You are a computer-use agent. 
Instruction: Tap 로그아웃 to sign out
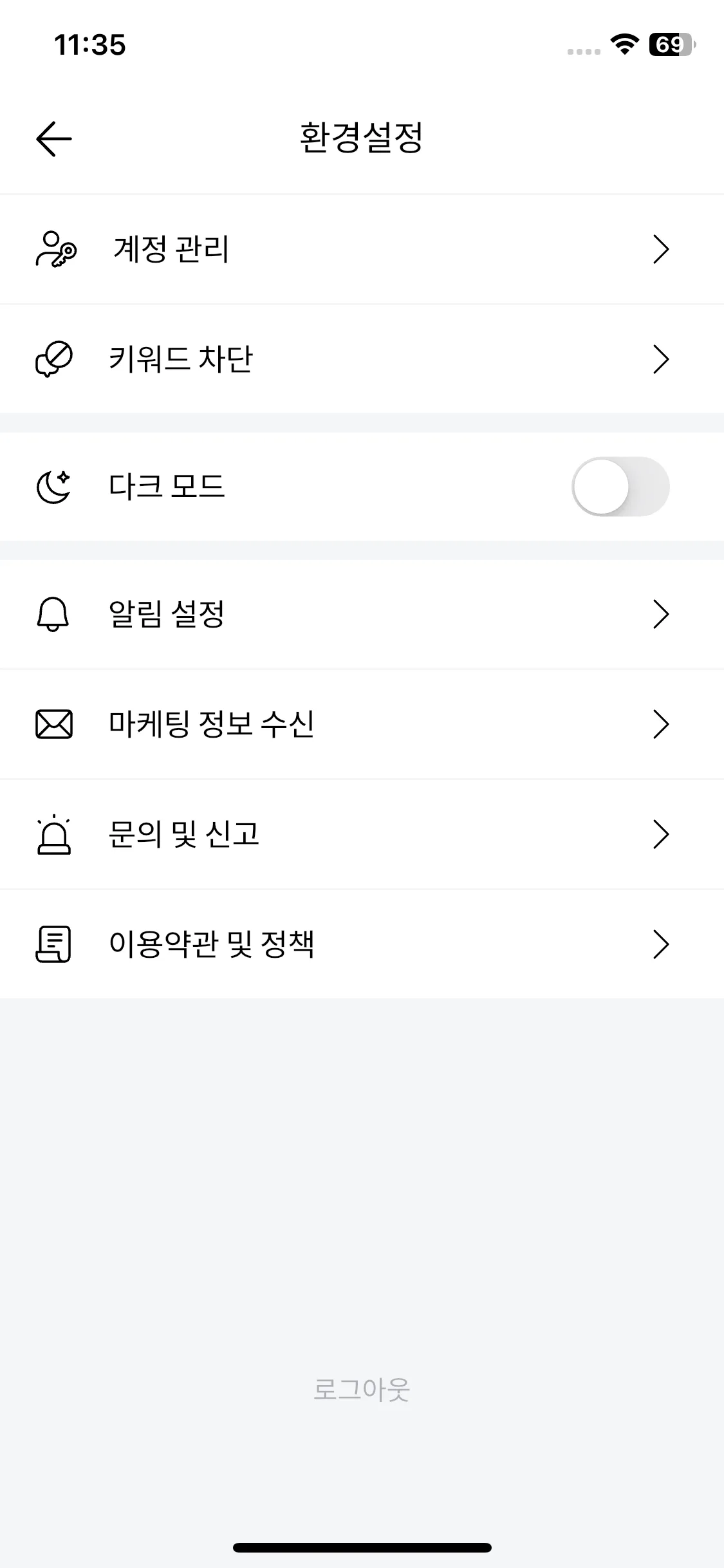coord(362,1389)
